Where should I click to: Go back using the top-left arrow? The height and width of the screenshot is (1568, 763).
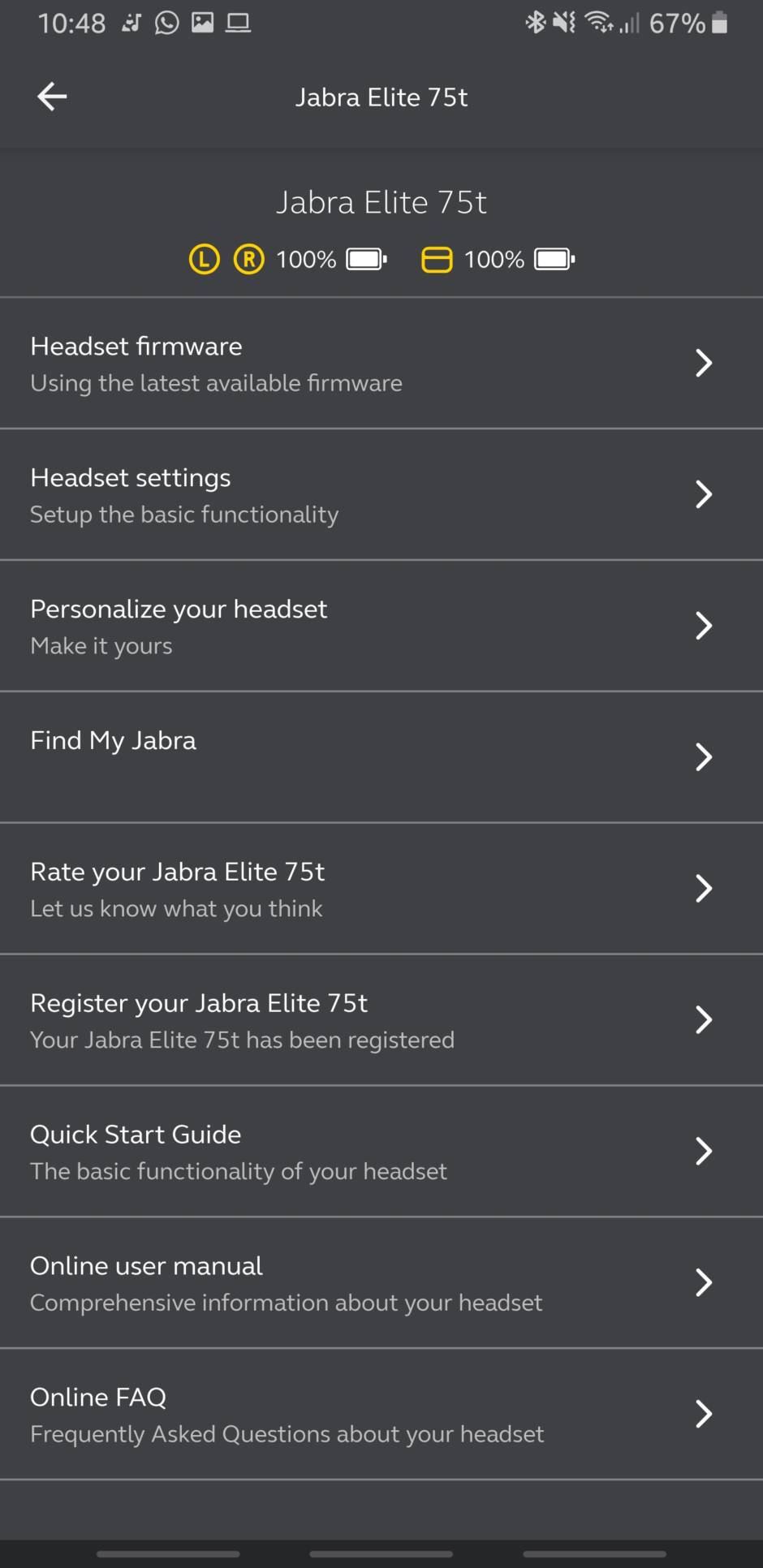pyautogui.click(x=52, y=97)
